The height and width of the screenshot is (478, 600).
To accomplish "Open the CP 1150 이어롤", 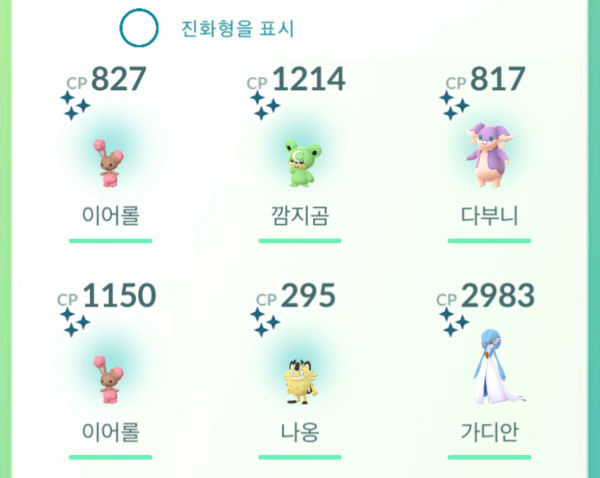I will (110, 378).
